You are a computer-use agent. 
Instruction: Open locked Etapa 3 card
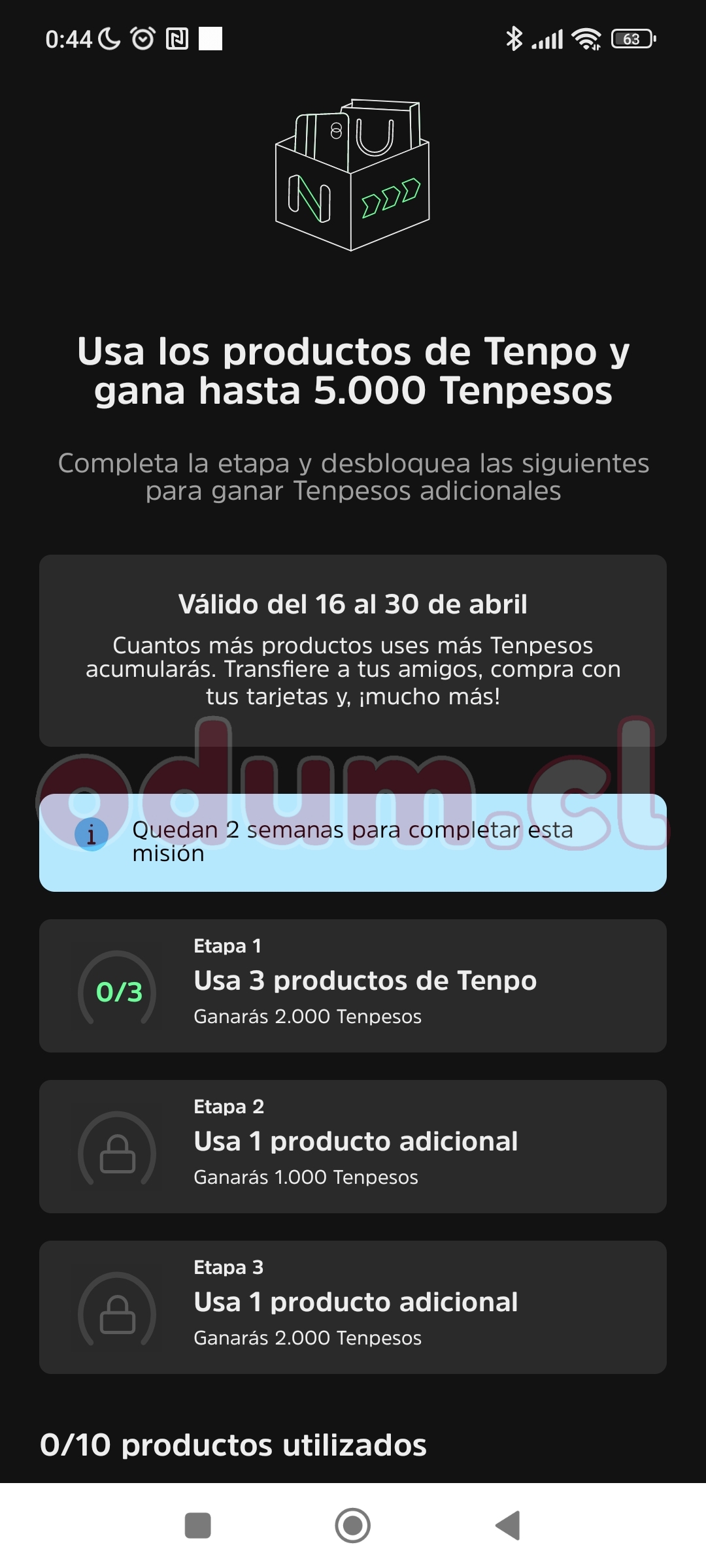tap(353, 1307)
